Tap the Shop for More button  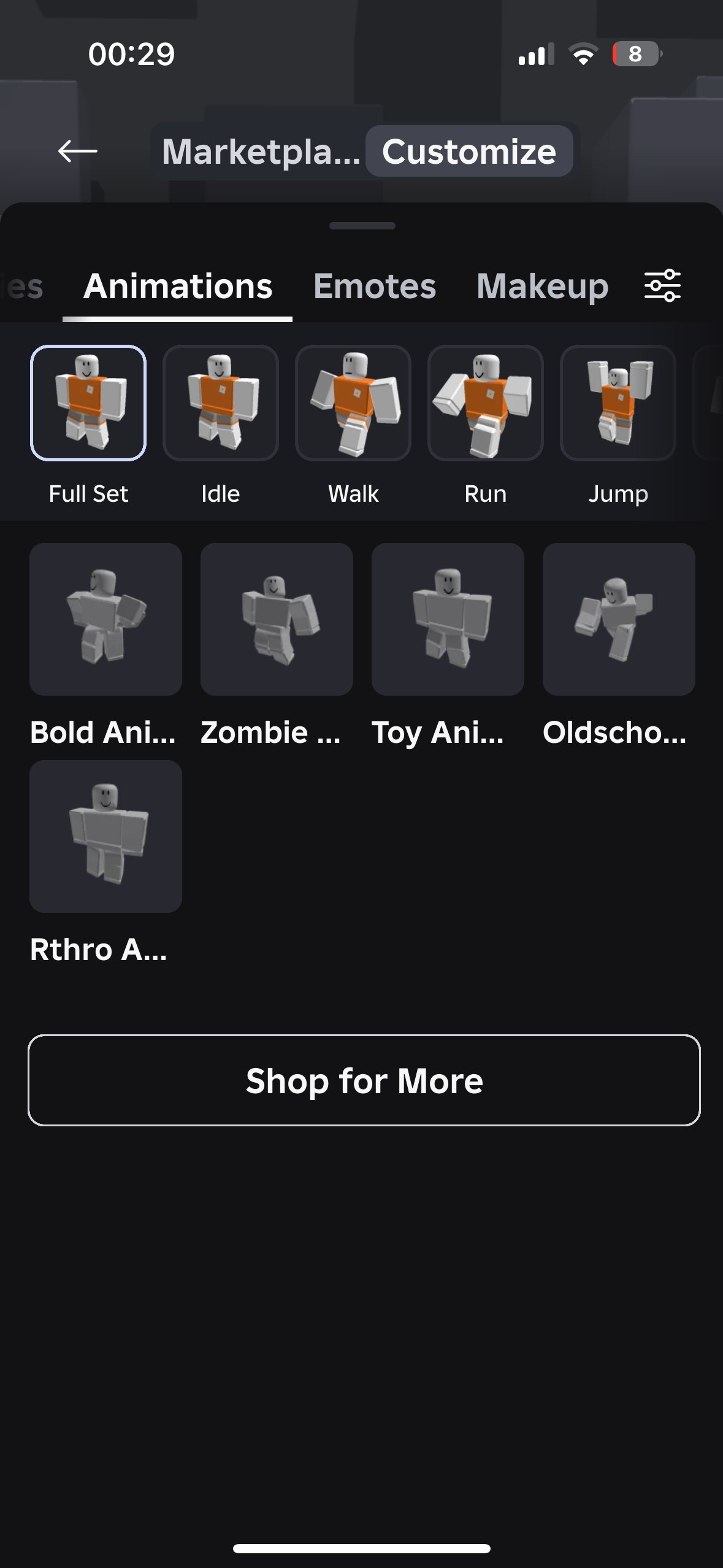point(364,1080)
